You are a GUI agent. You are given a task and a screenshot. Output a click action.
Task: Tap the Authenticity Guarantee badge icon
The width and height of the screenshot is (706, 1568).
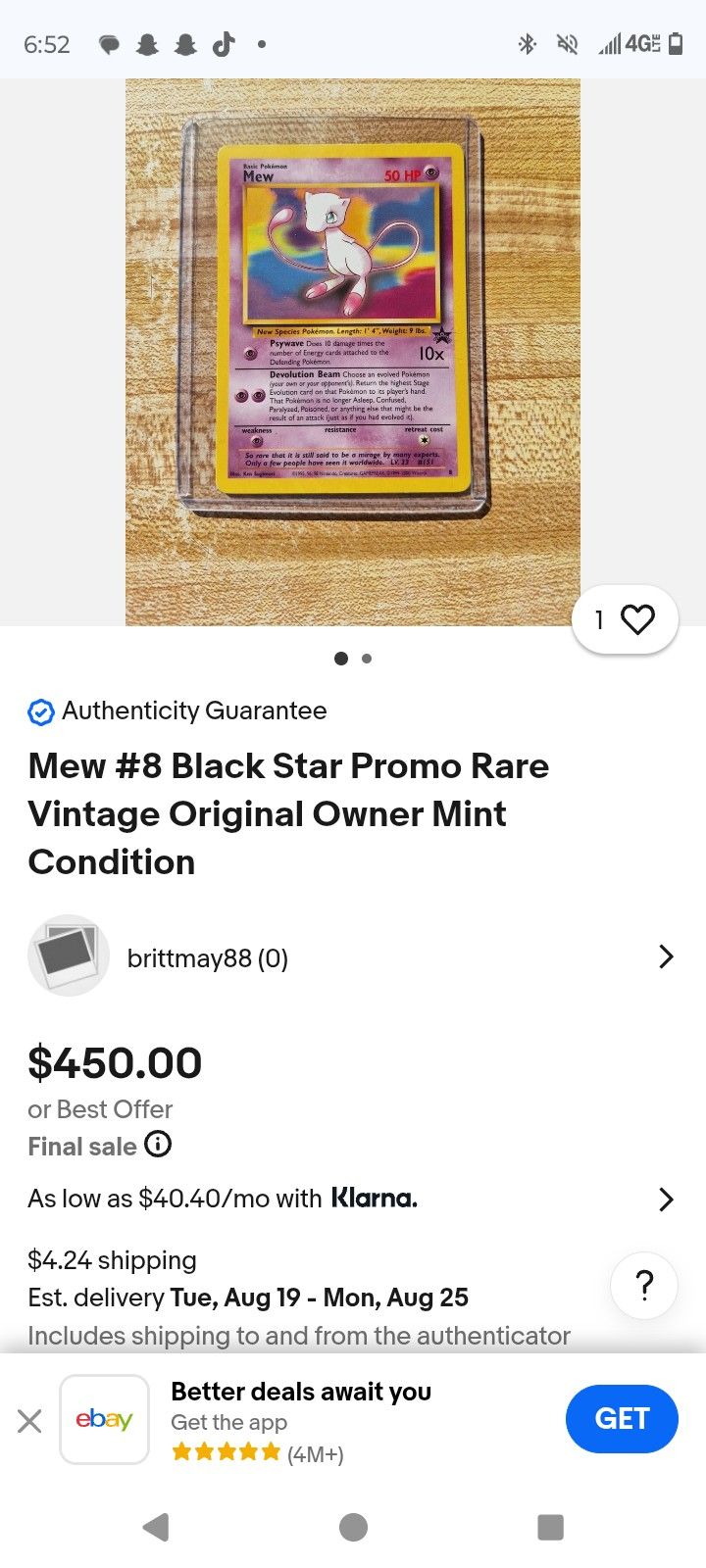tap(39, 710)
